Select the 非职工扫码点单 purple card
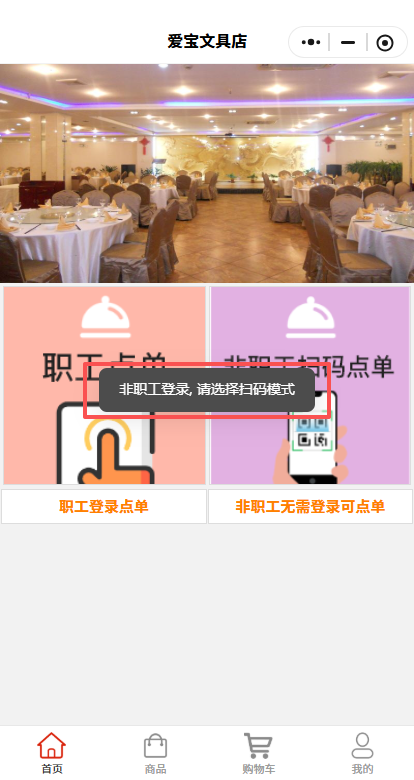The width and height of the screenshot is (414, 780). [310, 385]
